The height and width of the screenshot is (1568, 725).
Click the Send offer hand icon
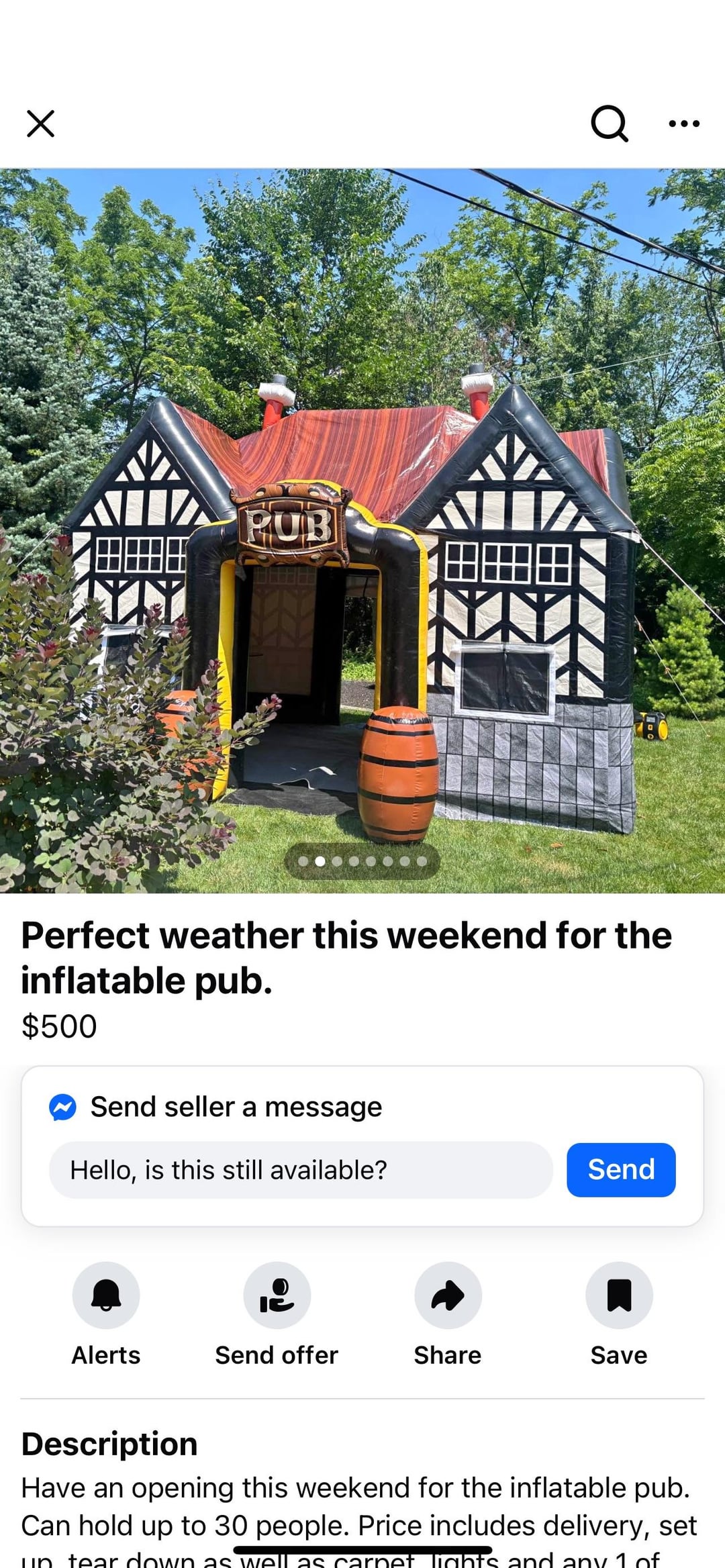[x=275, y=1295]
